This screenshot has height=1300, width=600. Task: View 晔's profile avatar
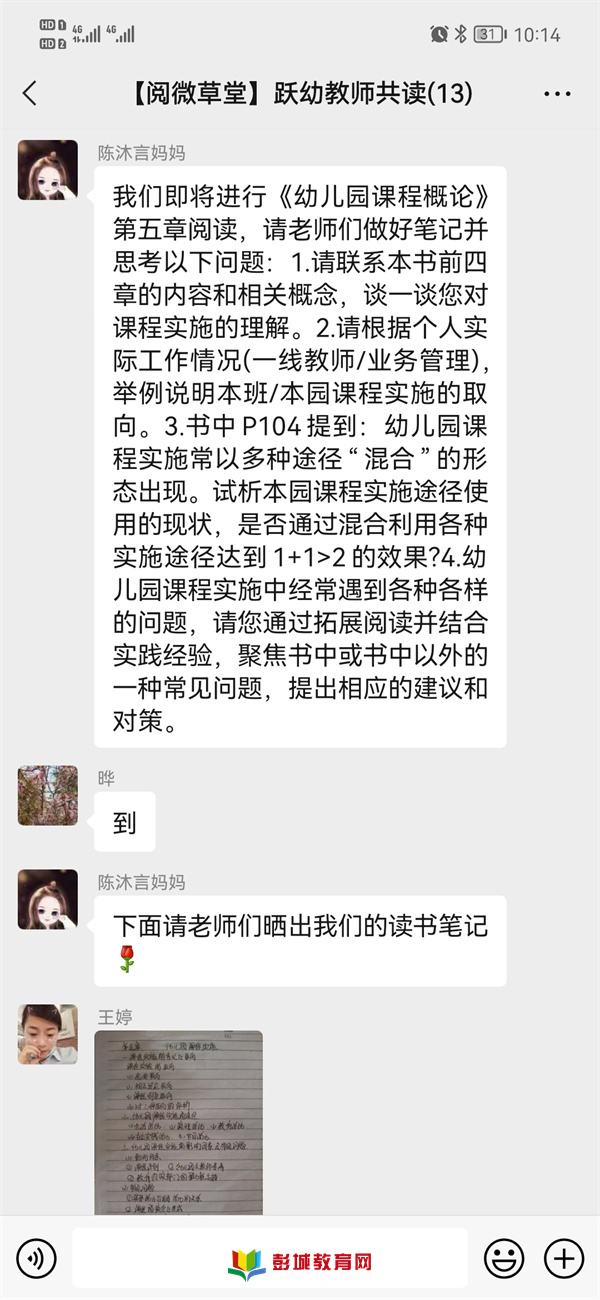[48, 795]
